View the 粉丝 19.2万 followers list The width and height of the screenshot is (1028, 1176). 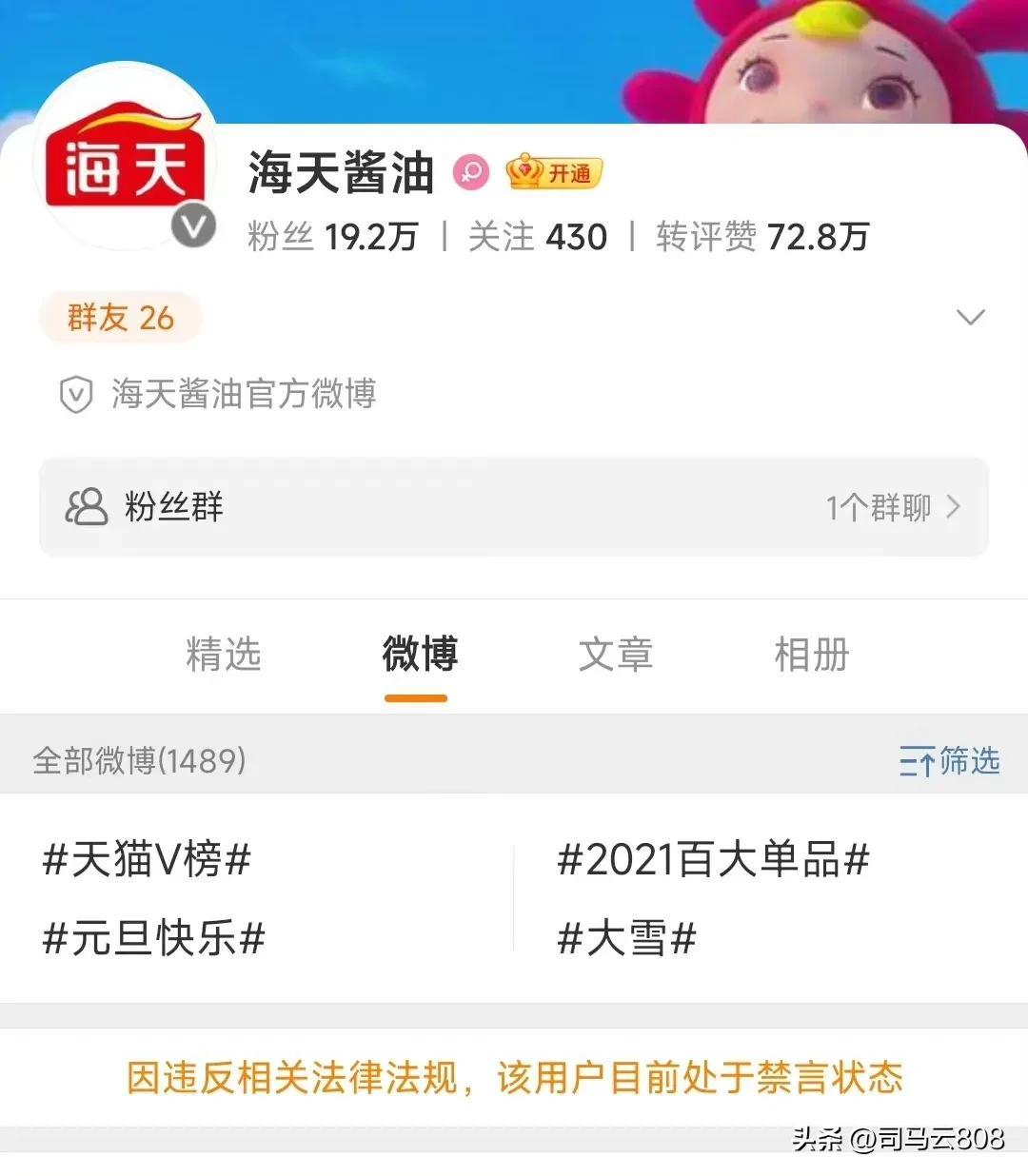pos(332,236)
